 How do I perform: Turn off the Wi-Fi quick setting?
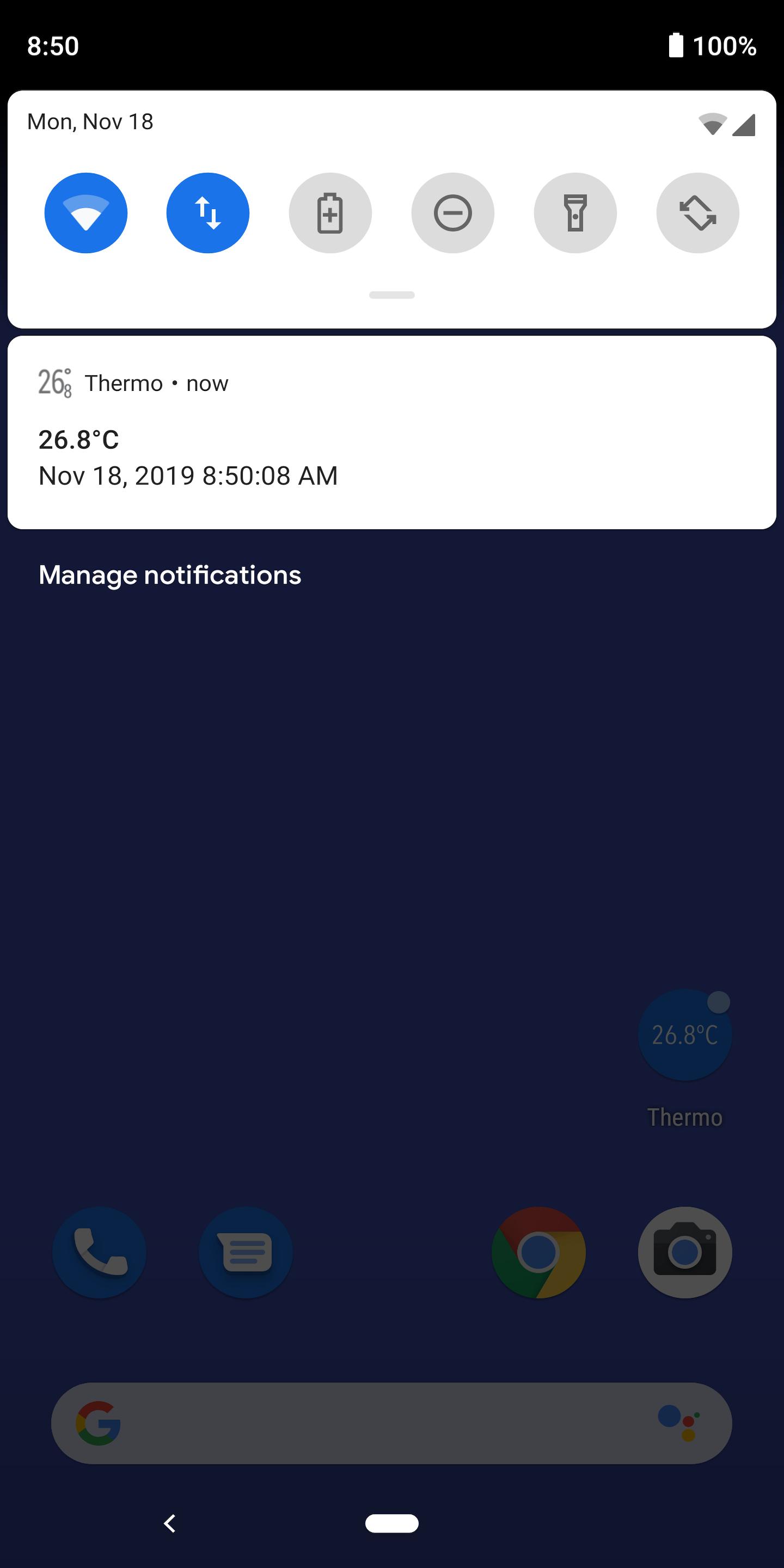[x=86, y=212]
